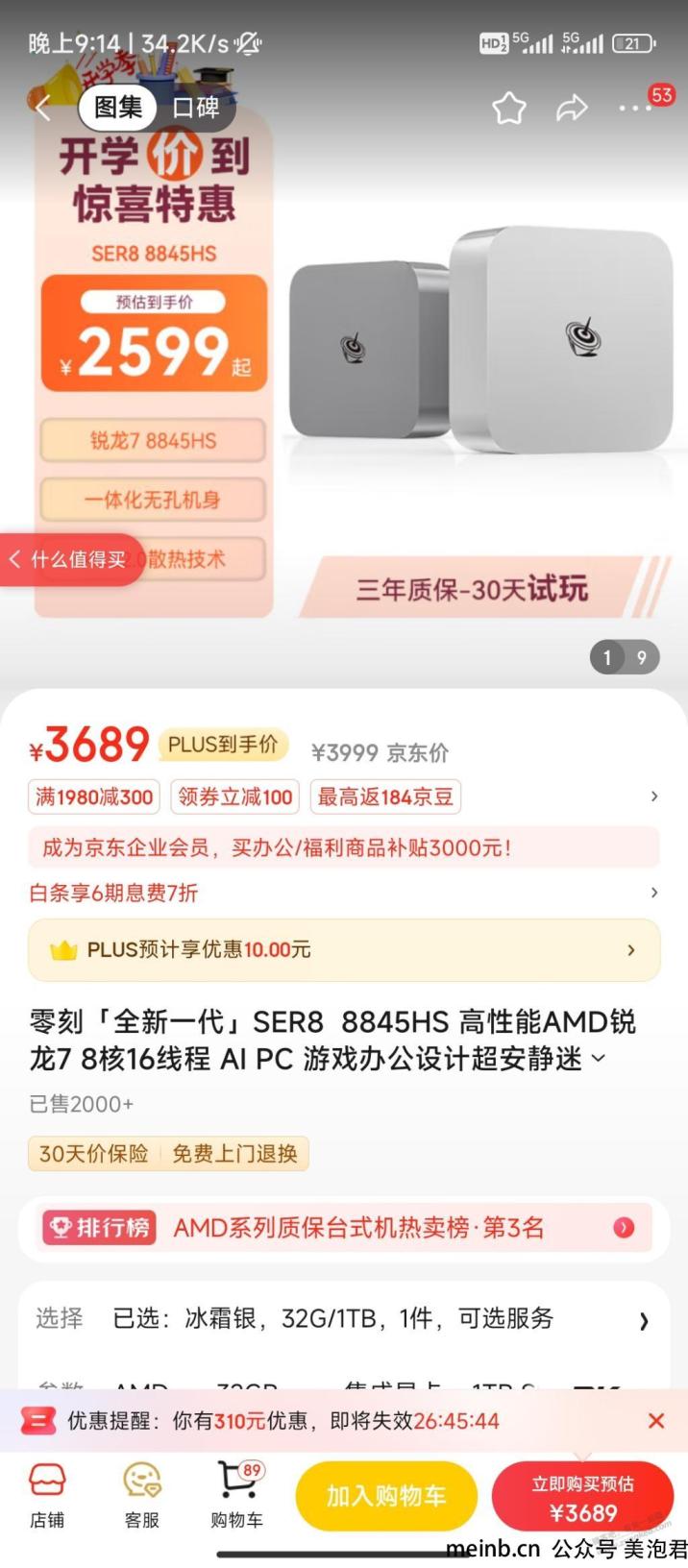The width and height of the screenshot is (688, 1568).
Task: Open 30天价保险 免费上门退换 service info
Action: pyautogui.click(x=169, y=1153)
